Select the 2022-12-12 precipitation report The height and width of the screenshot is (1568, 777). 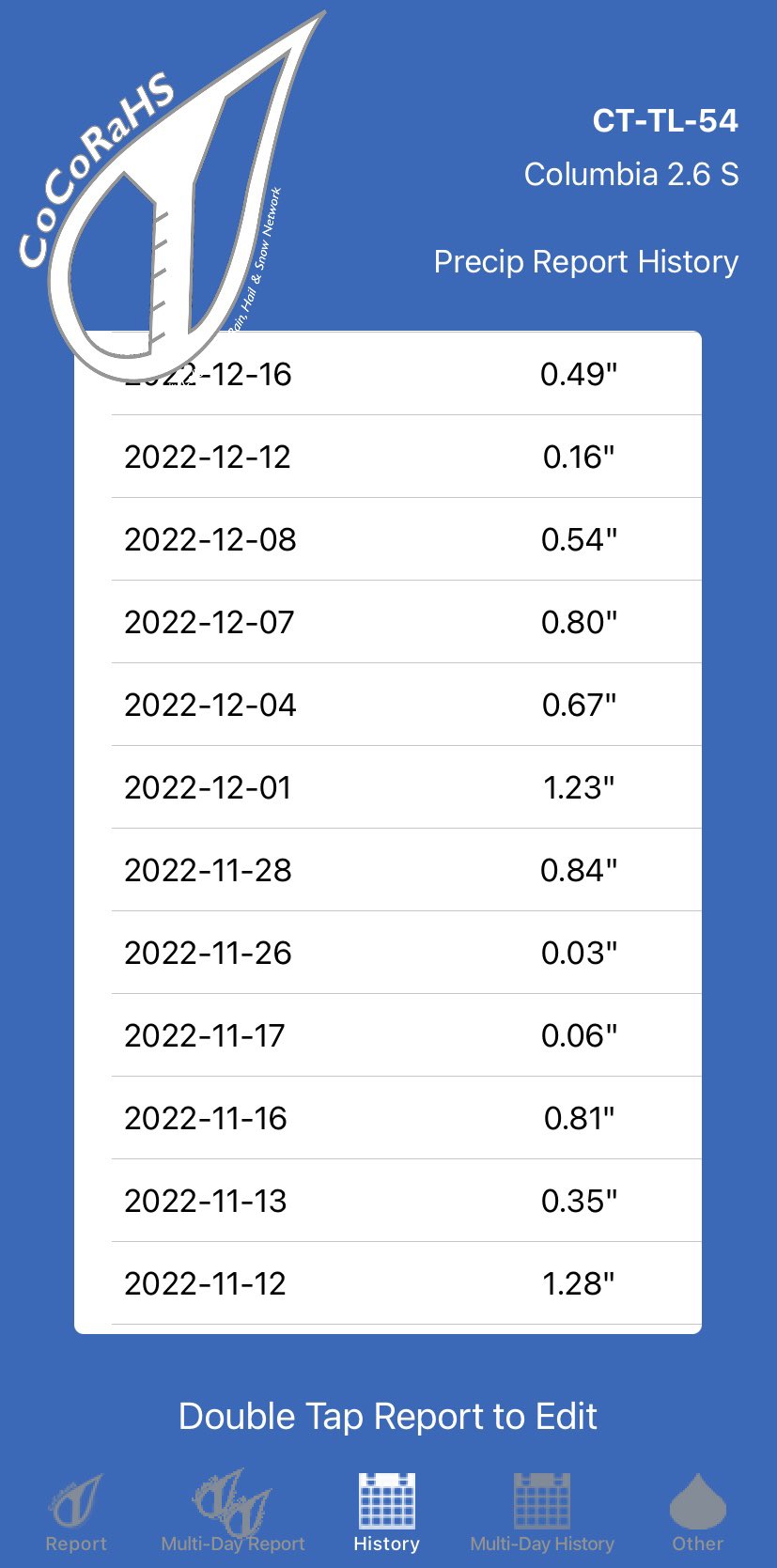coord(388,457)
